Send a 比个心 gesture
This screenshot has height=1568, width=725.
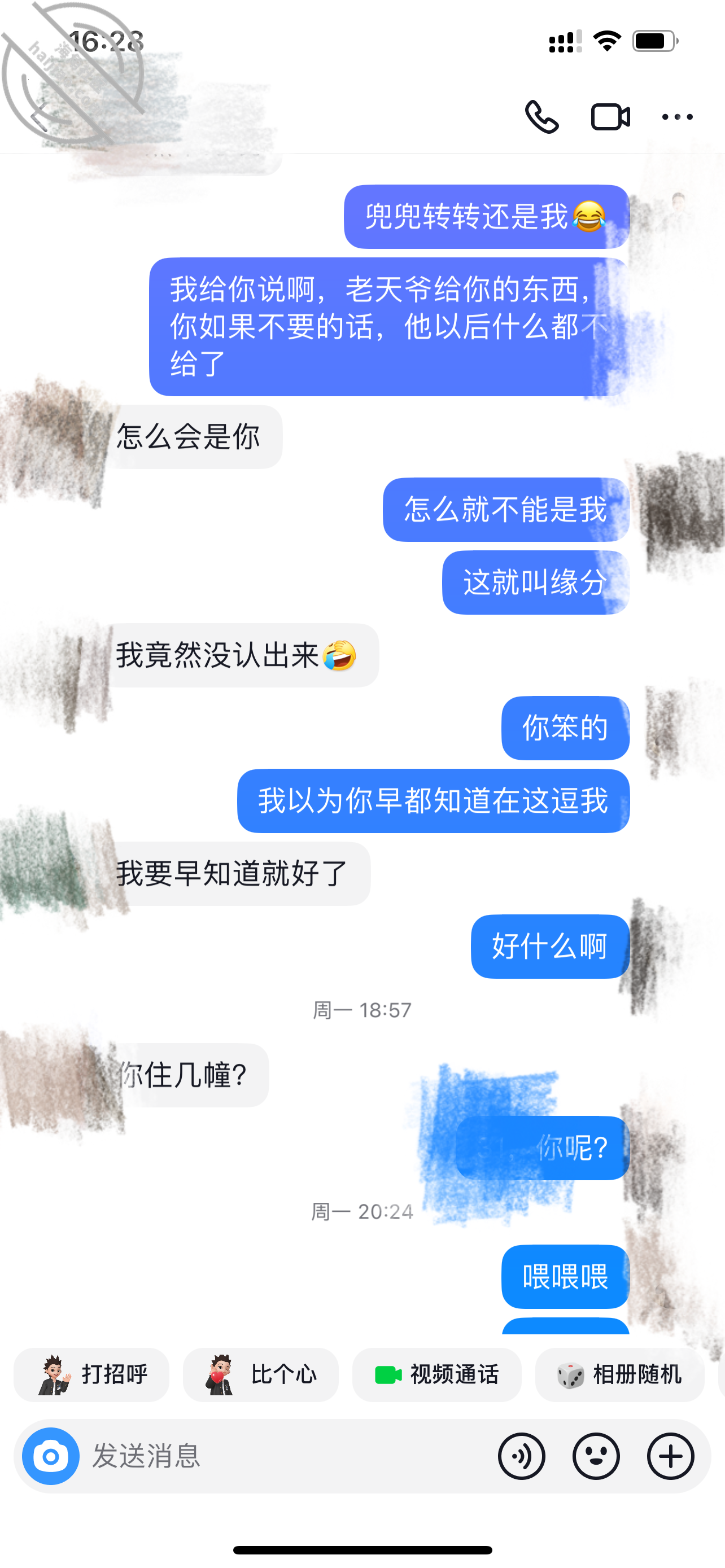click(x=260, y=1374)
